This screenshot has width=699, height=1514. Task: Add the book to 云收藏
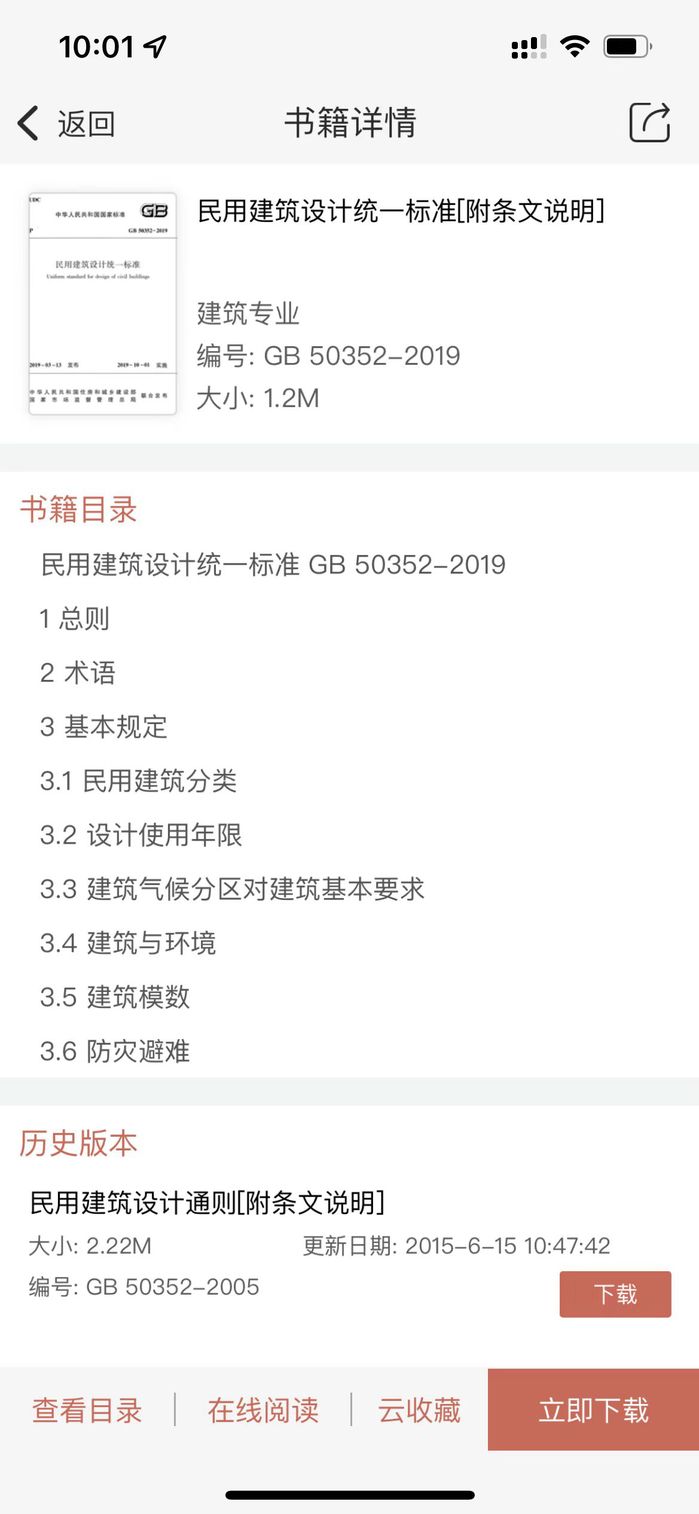419,1410
